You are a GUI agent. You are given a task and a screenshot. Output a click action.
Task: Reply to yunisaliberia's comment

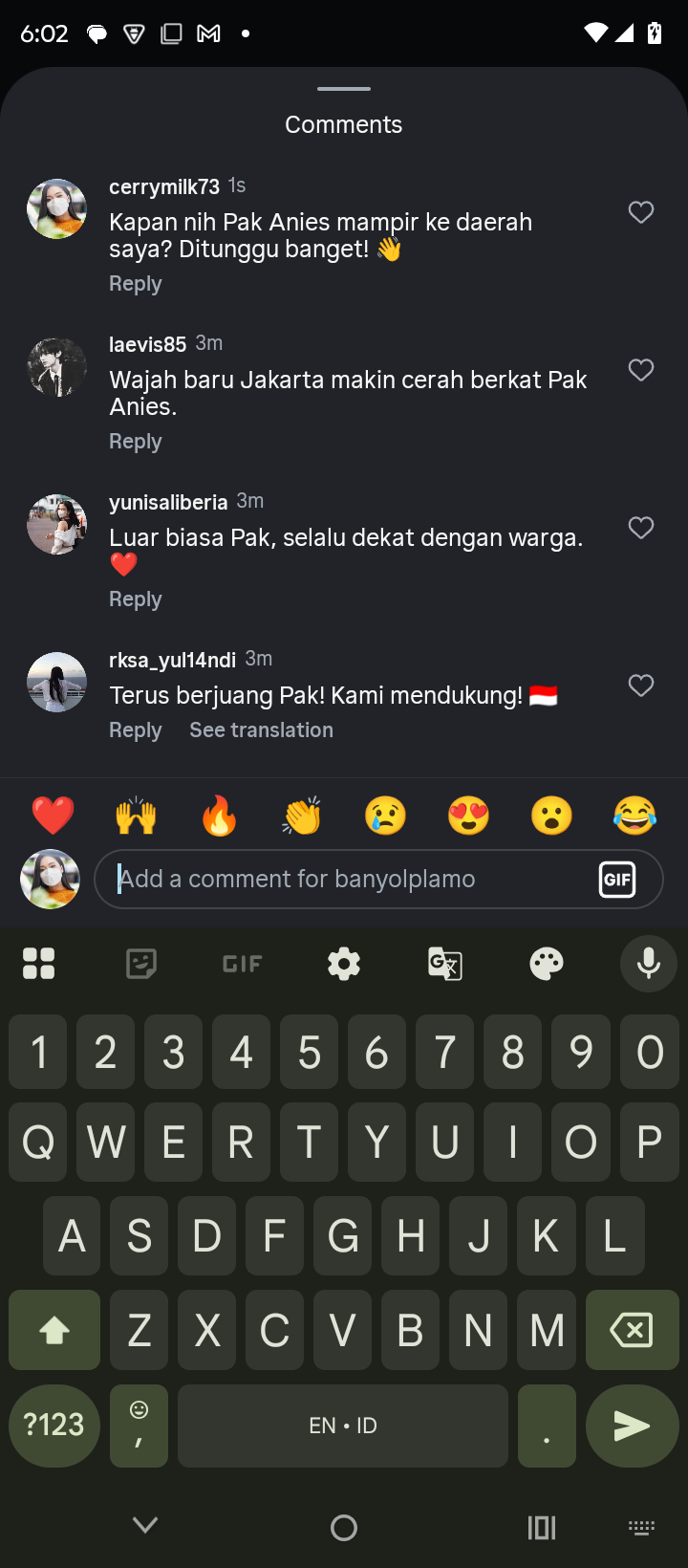[x=135, y=599]
